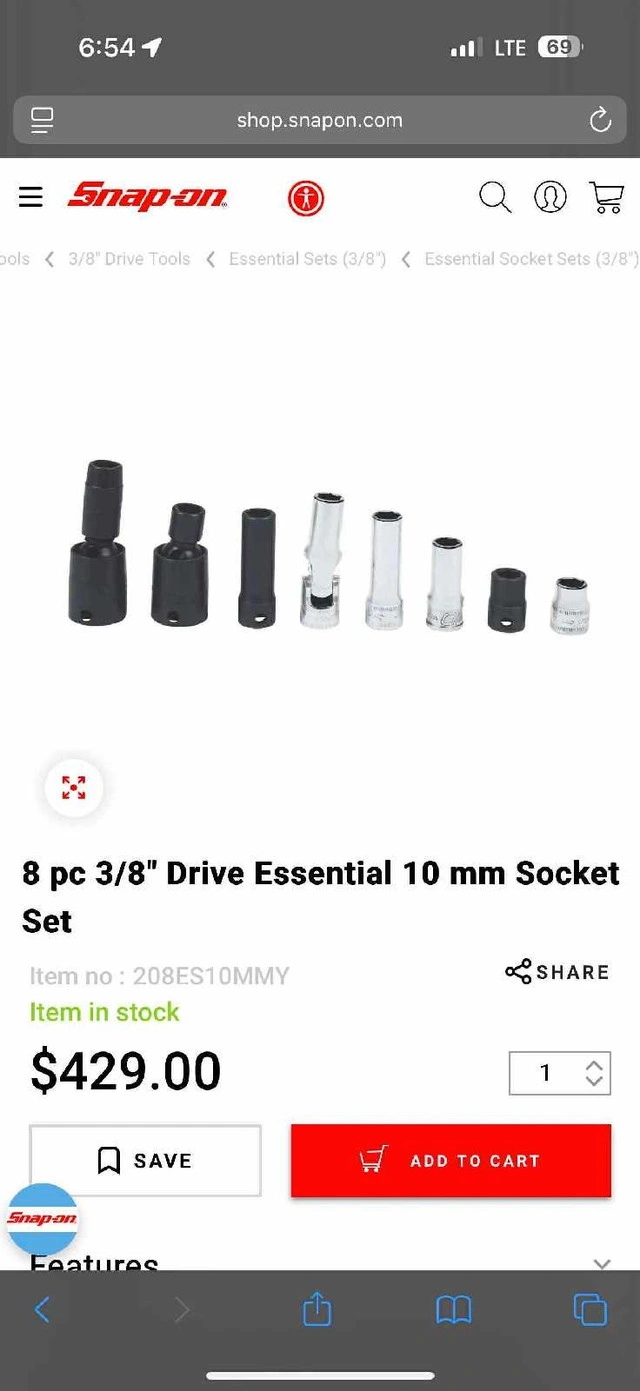Save this item for later
Image resolution: width=640 pixels, height=1391 pixels.
(x=145, y=1160)
